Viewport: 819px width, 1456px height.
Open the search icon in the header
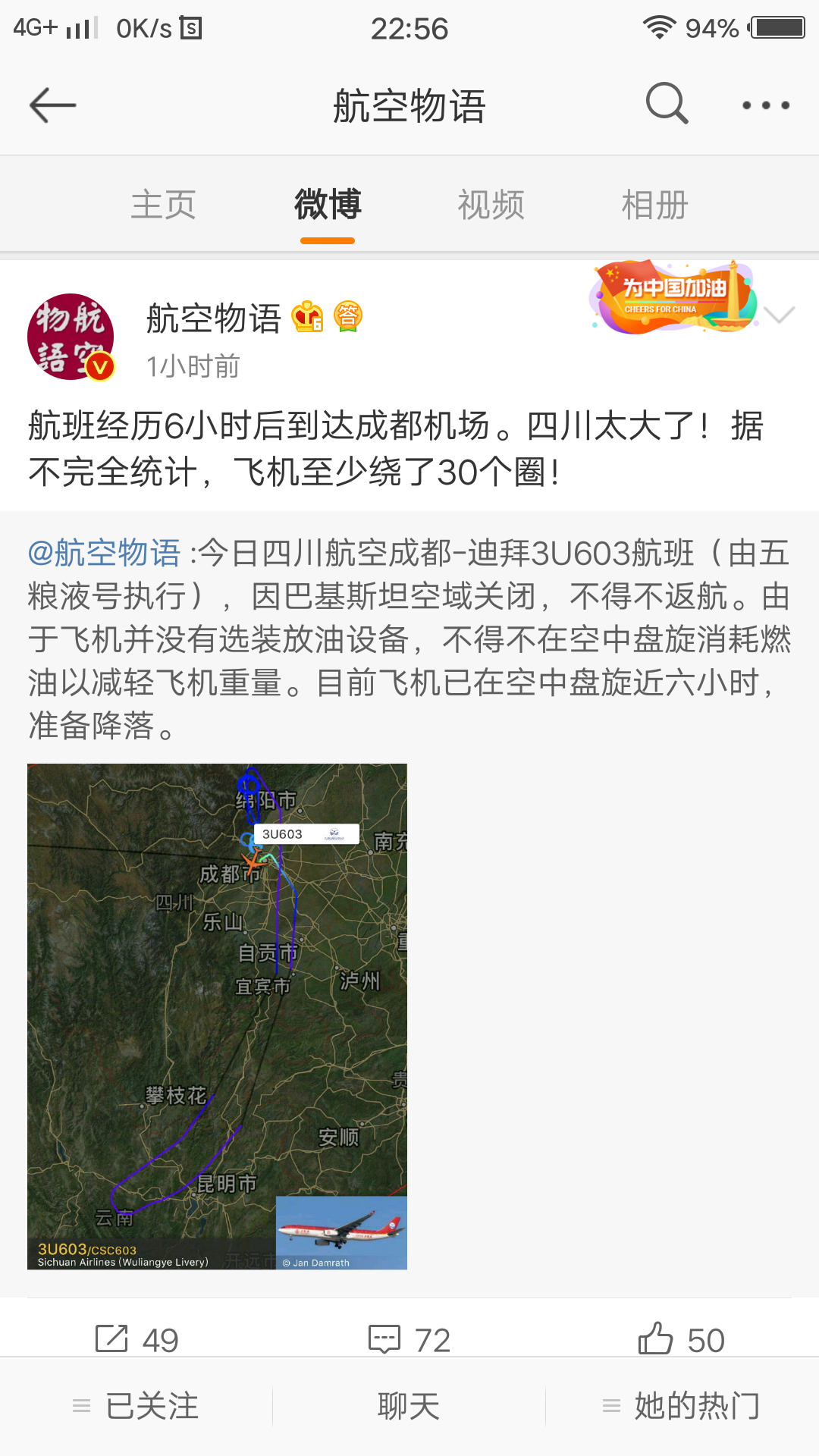pos(667,104)
